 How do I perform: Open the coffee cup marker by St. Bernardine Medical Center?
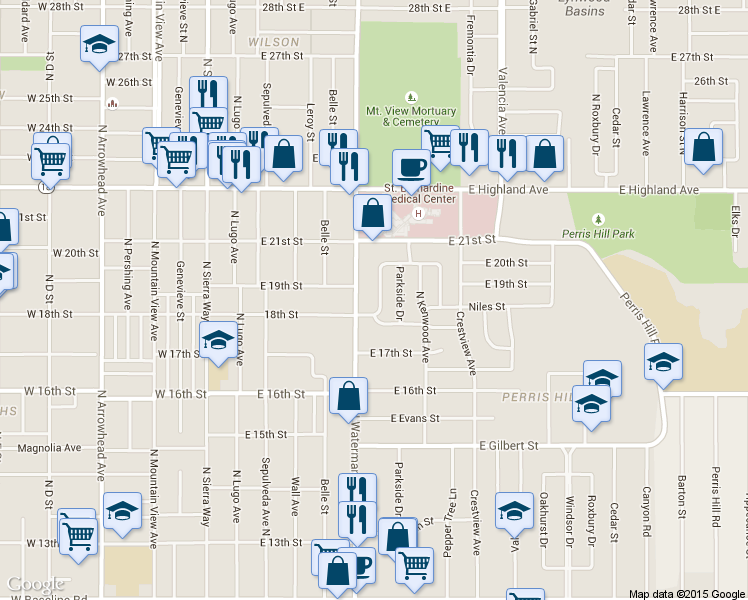pos(411,170)
